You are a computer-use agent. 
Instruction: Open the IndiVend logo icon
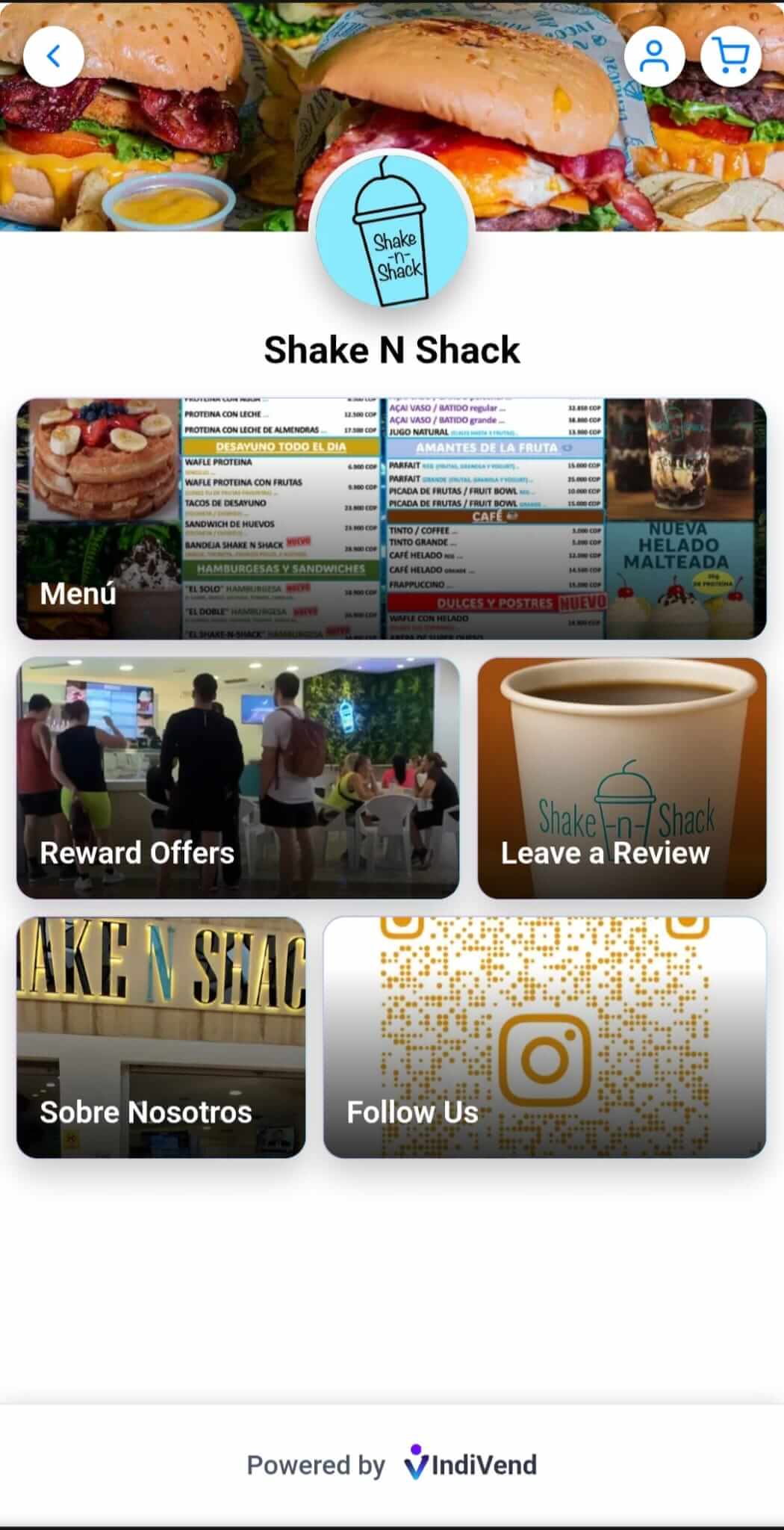pos(415,1464)
